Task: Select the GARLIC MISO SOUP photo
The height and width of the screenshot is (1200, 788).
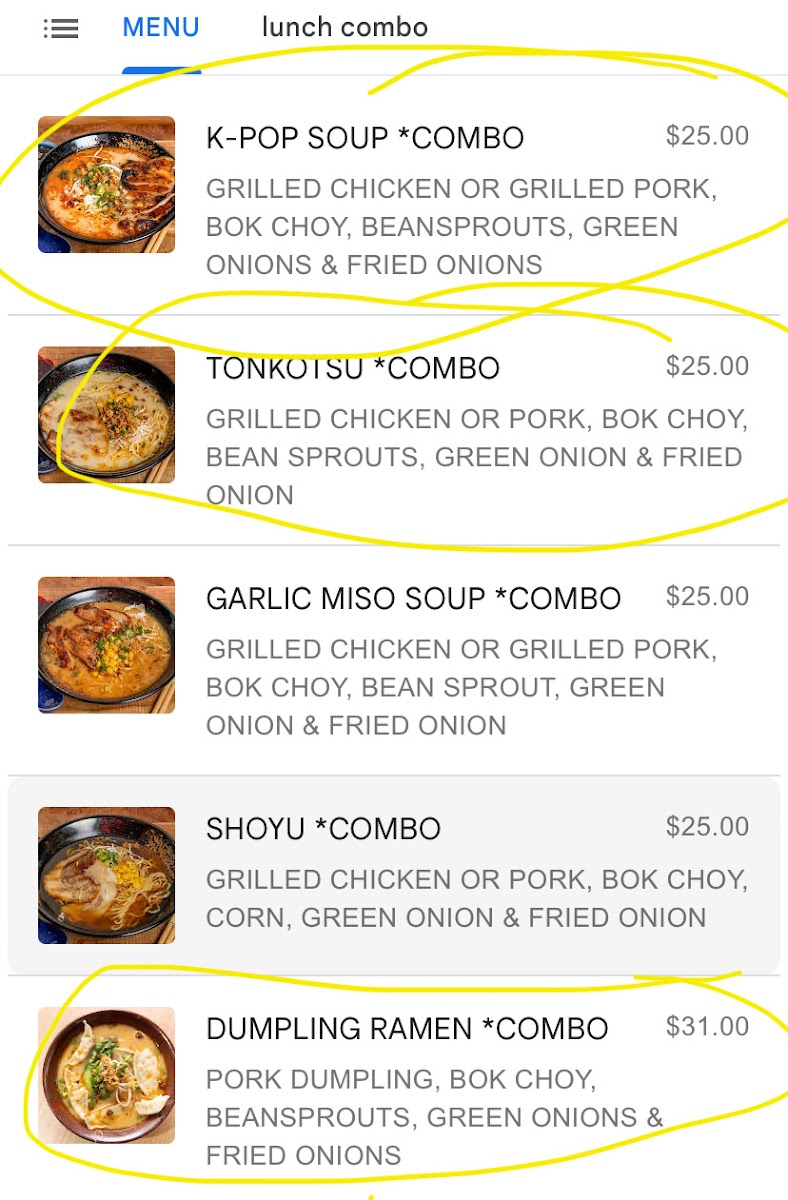Action: [x=106, y=643]
